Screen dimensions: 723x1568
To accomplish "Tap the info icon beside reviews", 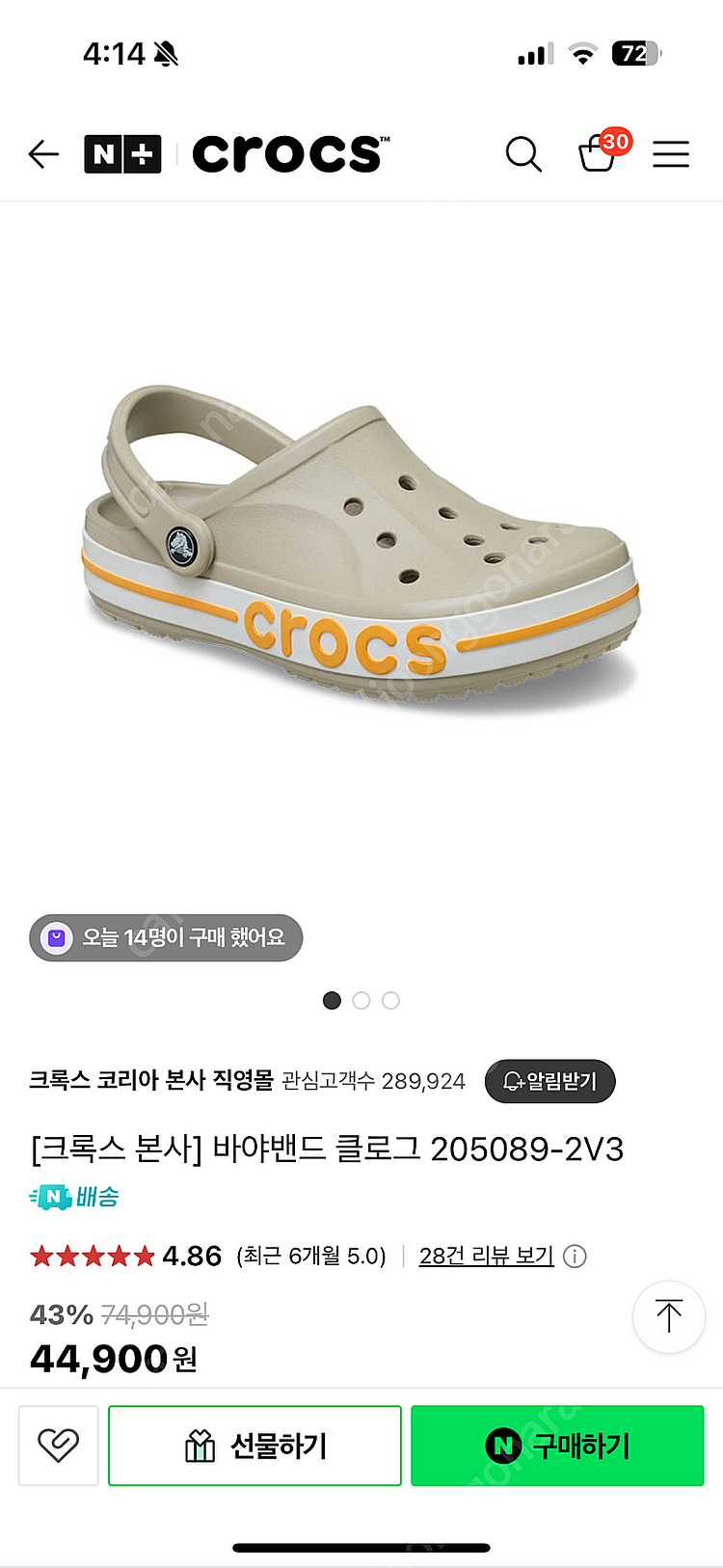I will (x=575, y=1257).
